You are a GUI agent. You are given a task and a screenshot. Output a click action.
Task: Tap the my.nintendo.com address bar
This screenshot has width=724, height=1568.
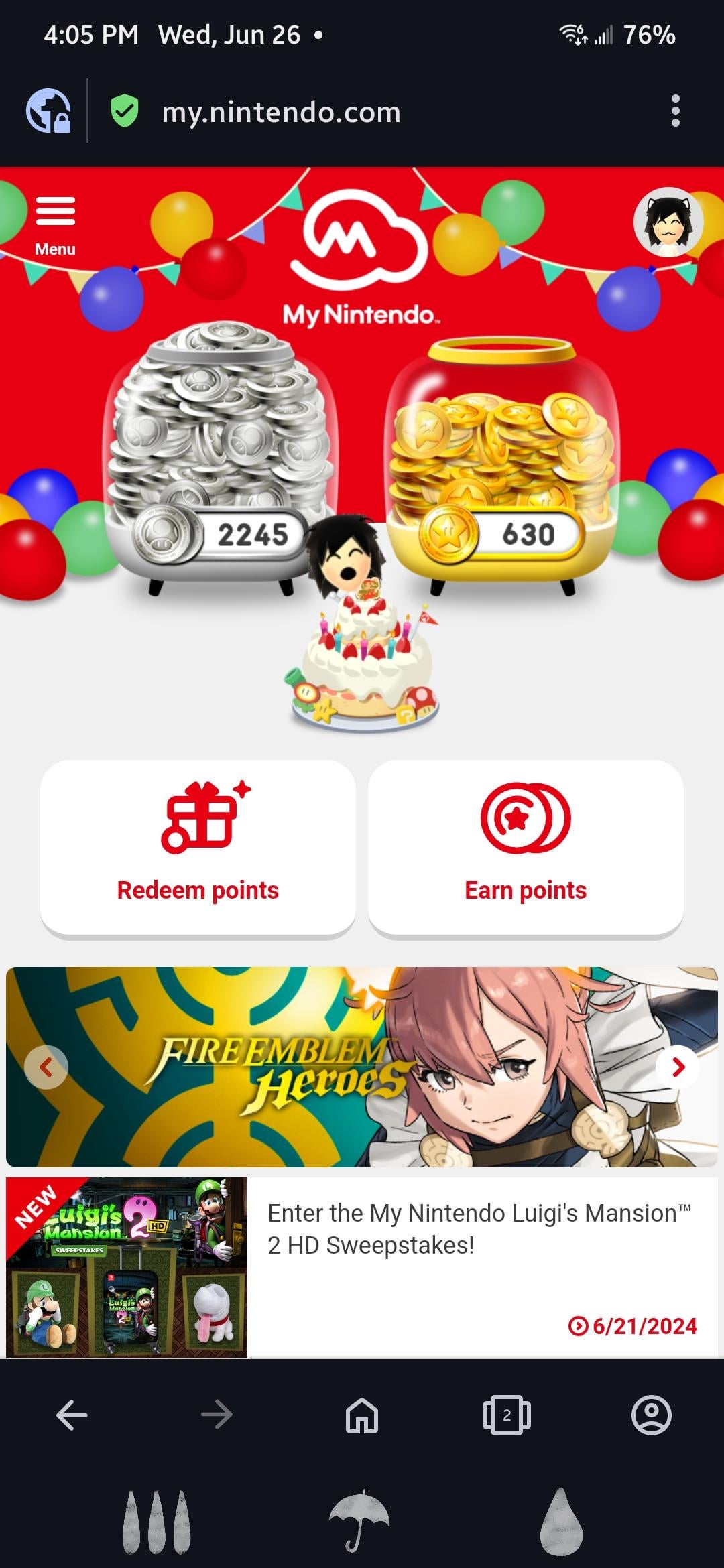coord(282,112)
